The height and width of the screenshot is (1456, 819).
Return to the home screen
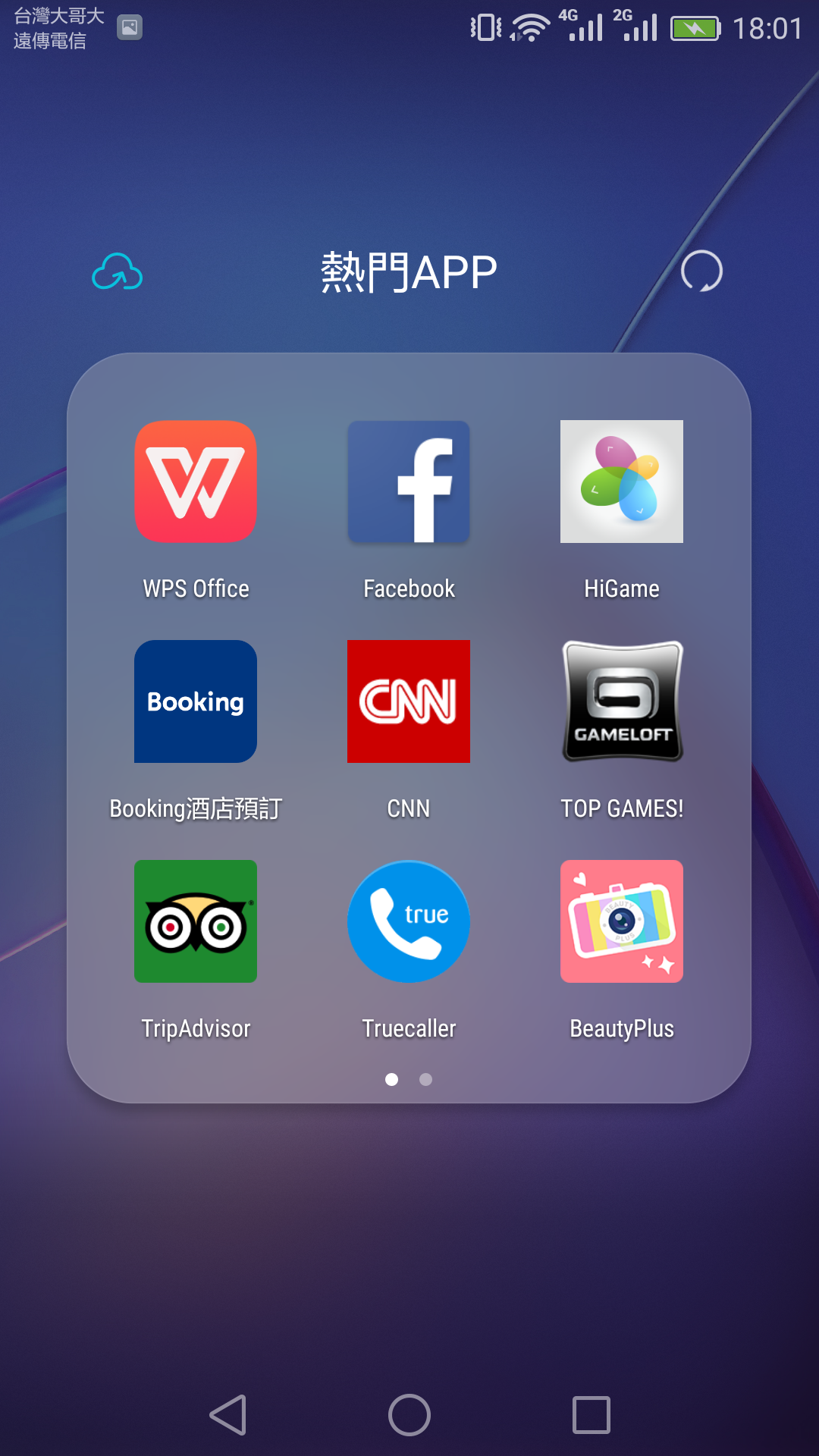[x=409, y=1415]
